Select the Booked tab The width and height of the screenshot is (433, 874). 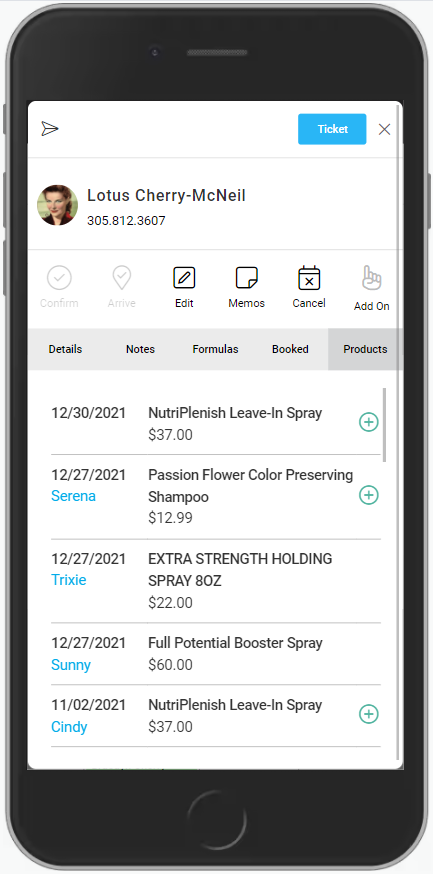point(290,349)
